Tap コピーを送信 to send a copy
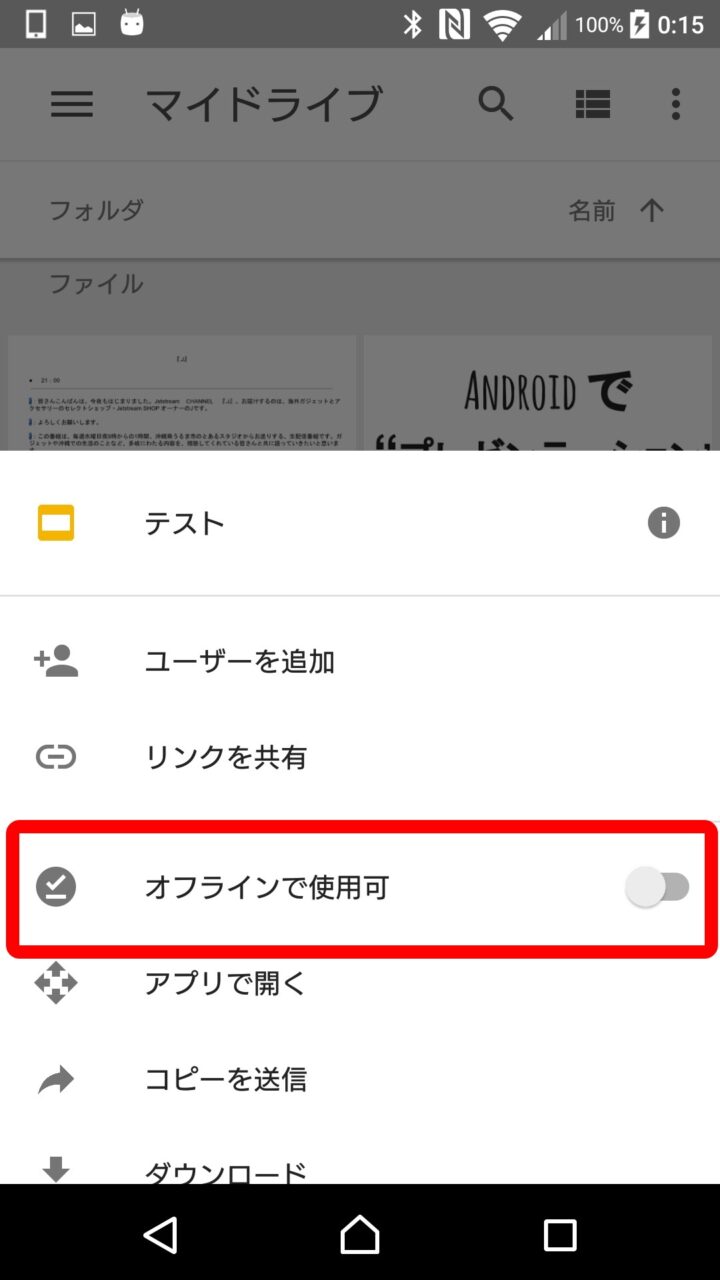720x1280 pixels. pyautogui.click(x=226, y=1079)
